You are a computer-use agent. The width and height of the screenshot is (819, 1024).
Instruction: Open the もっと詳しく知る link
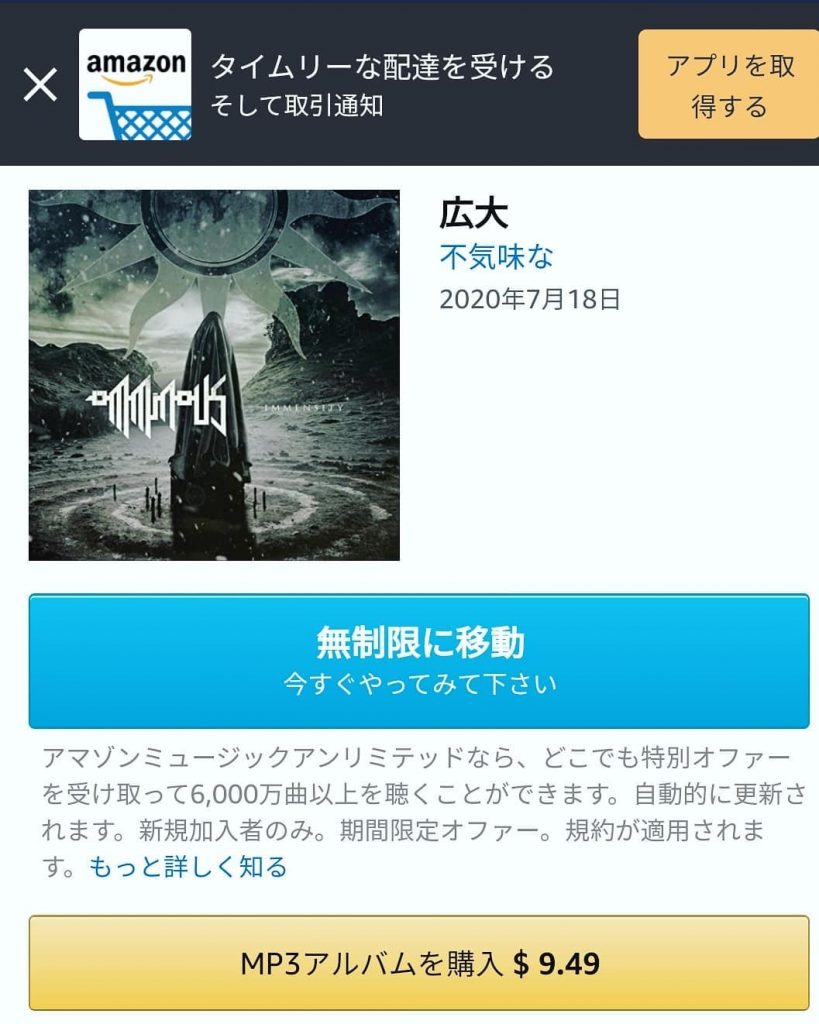(188, 867)
